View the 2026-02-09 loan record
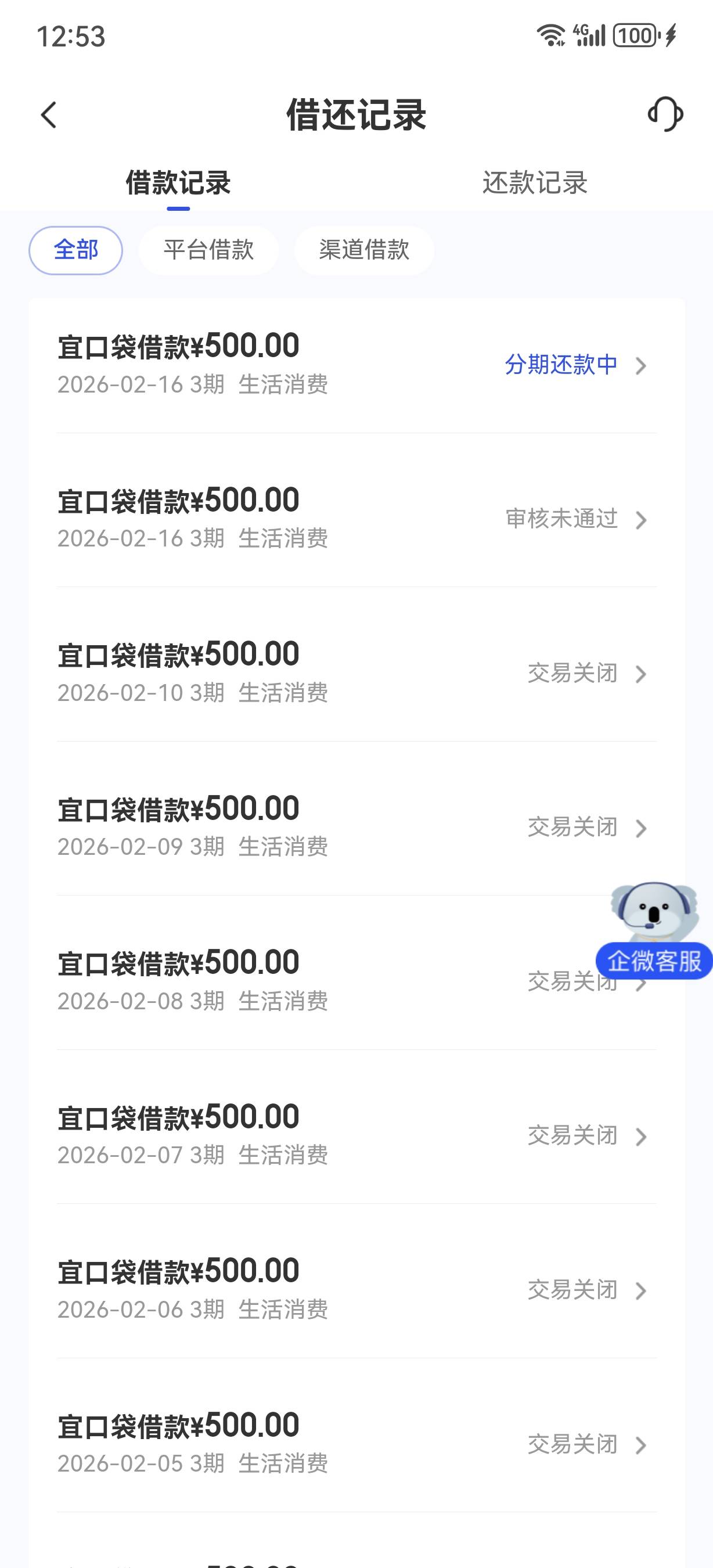The height and width of the screenshot is (1568, 713). click(356, 826)
